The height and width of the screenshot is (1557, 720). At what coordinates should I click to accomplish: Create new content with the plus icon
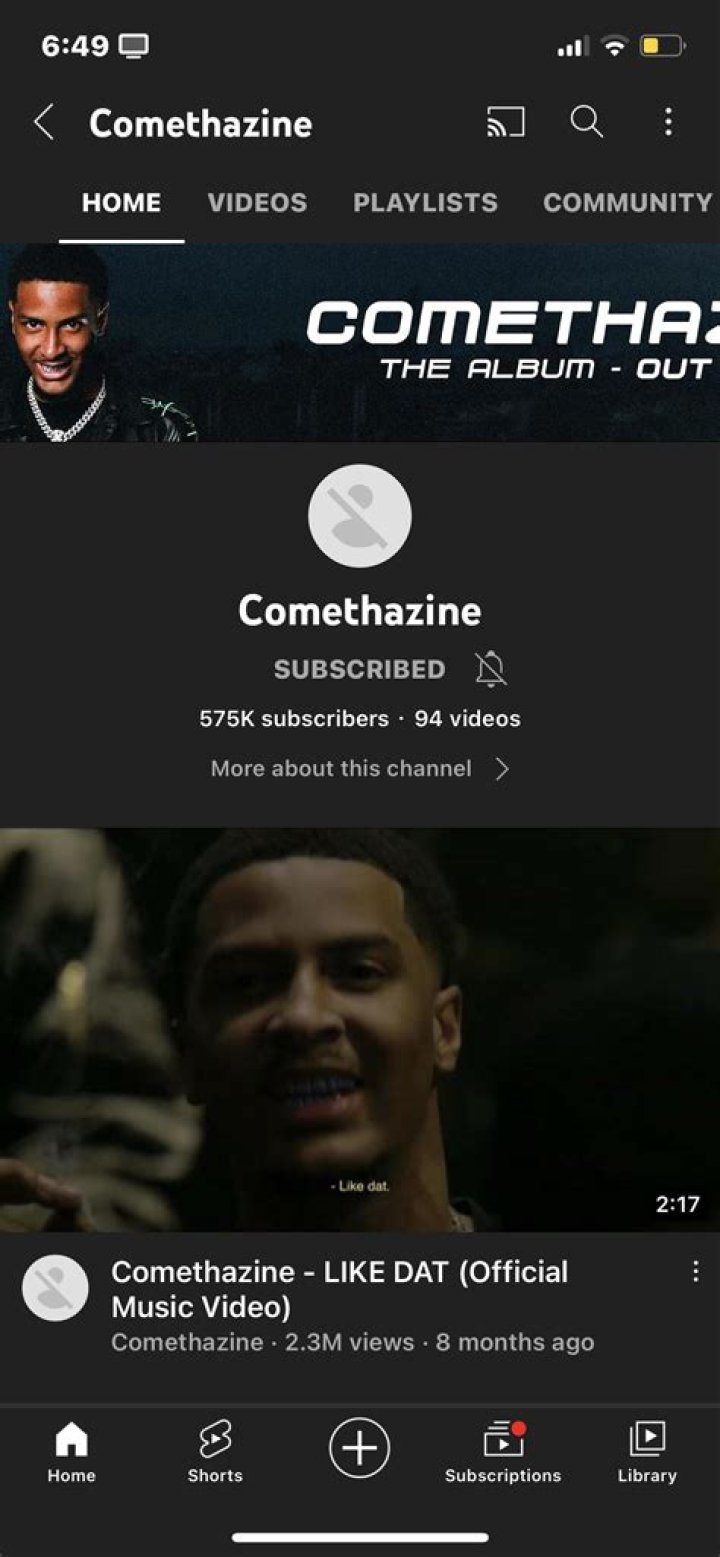[359, 1446]
